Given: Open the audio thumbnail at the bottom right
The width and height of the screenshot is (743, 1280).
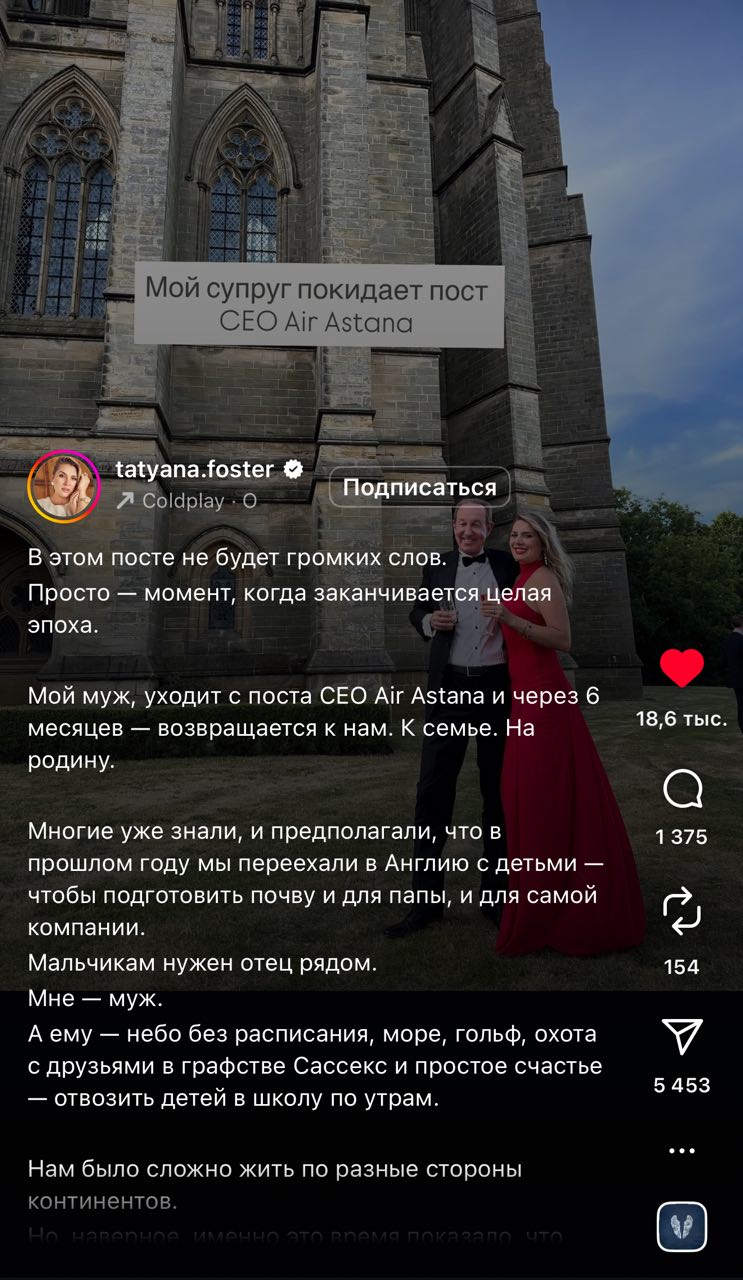Looking at the screenshot, I should point(682,1226).
